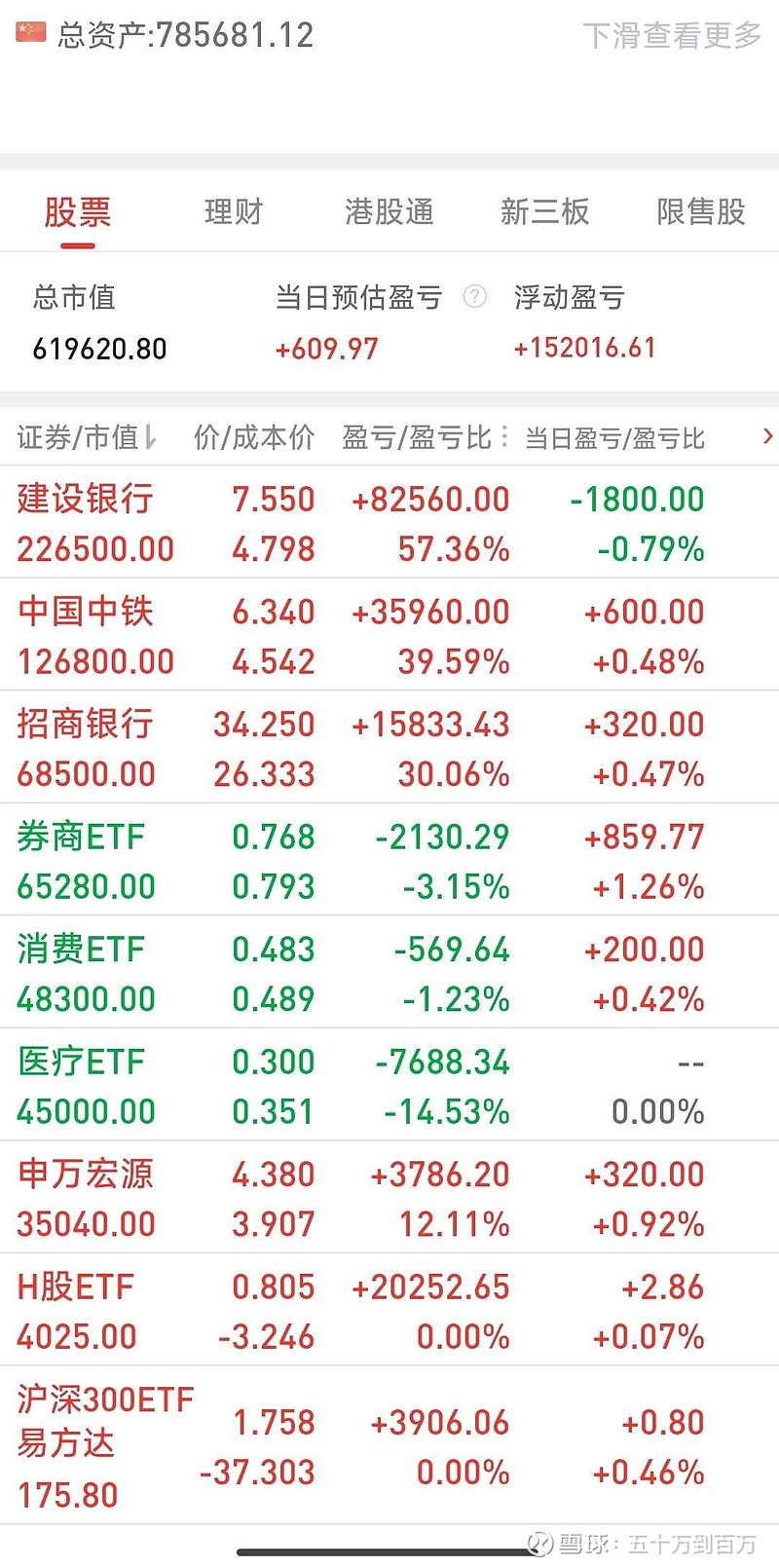Open the 券商ETF holding row
The width and height of the screenshot is (779, 1568).
[x=389, y=860]
